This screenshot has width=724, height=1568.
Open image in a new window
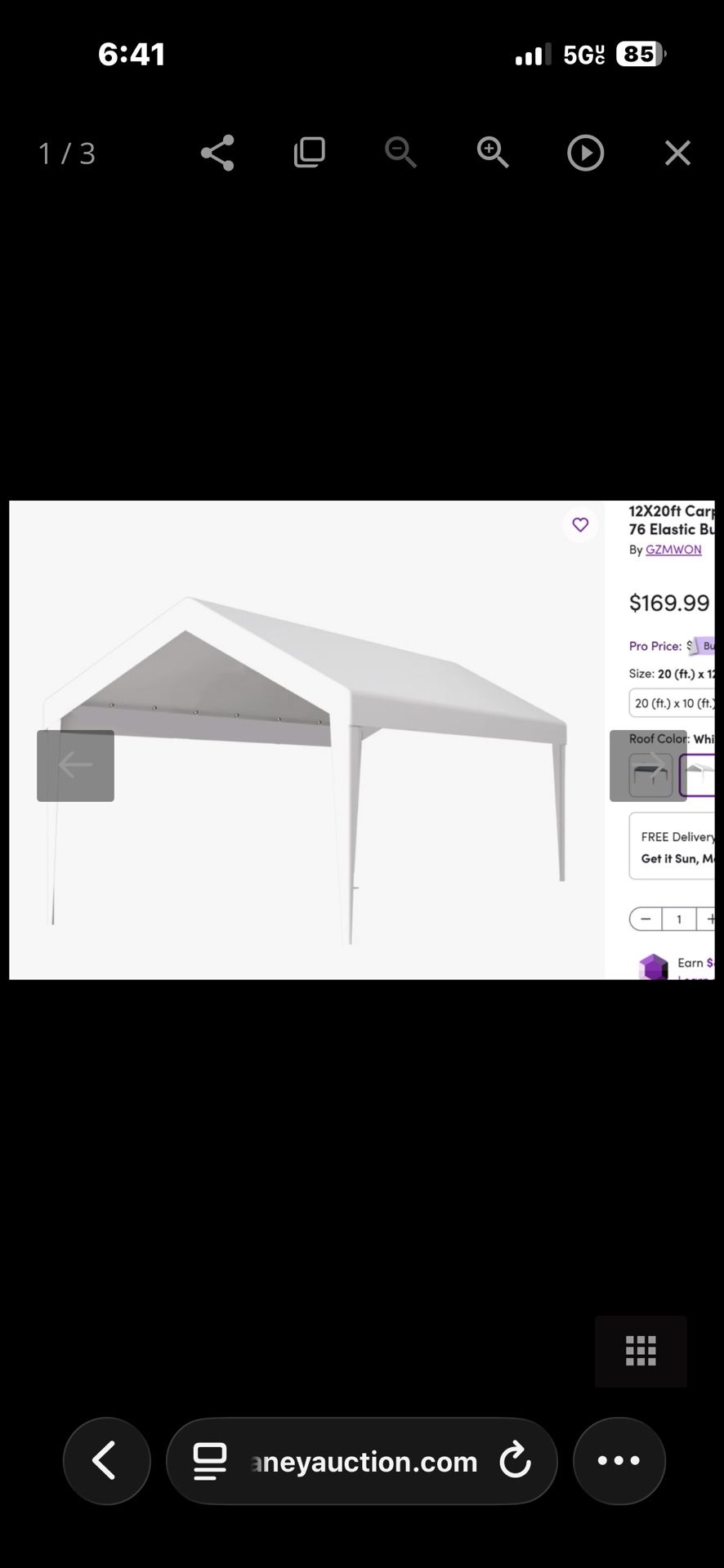pos(309,153)
